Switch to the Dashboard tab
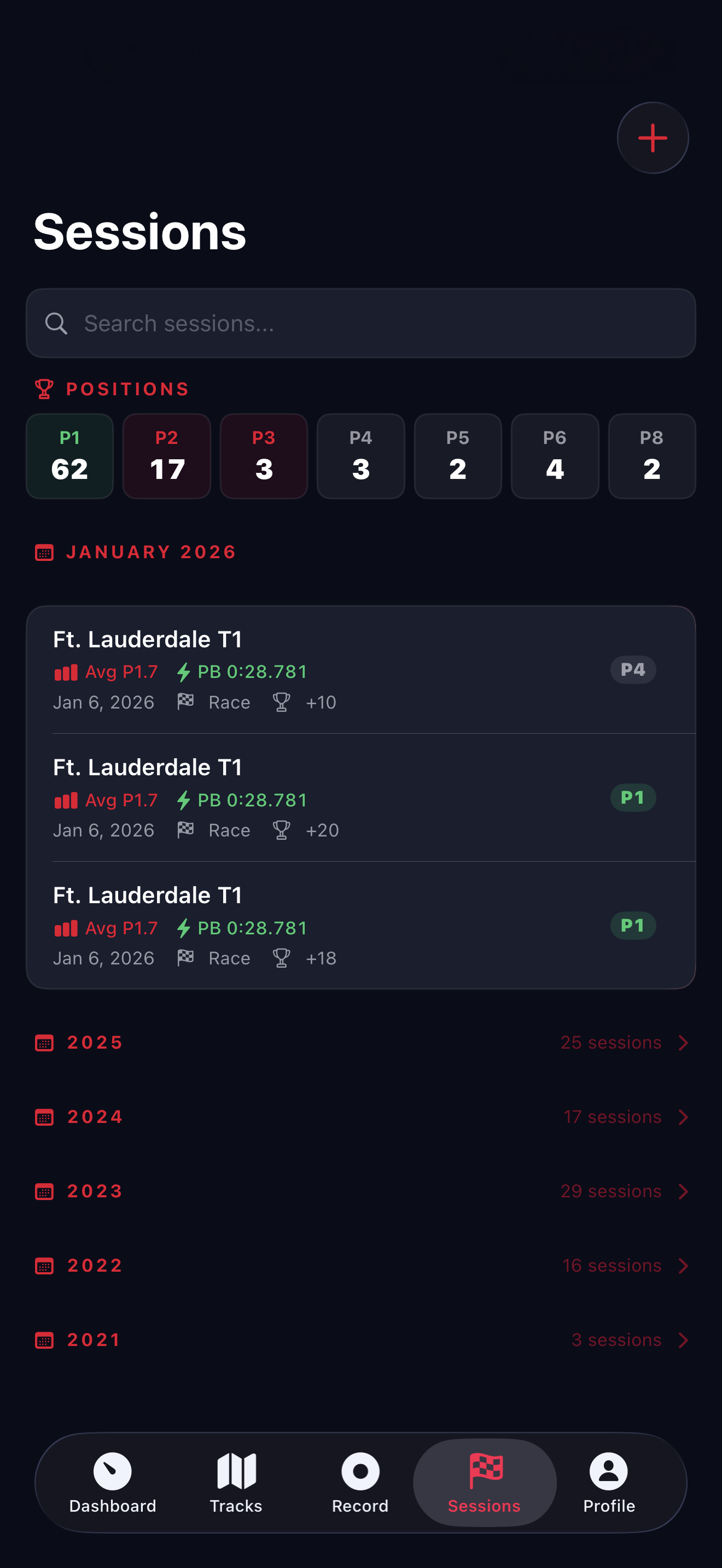The width and height of the screenshot is (722, 1568). click(113, 1483)
